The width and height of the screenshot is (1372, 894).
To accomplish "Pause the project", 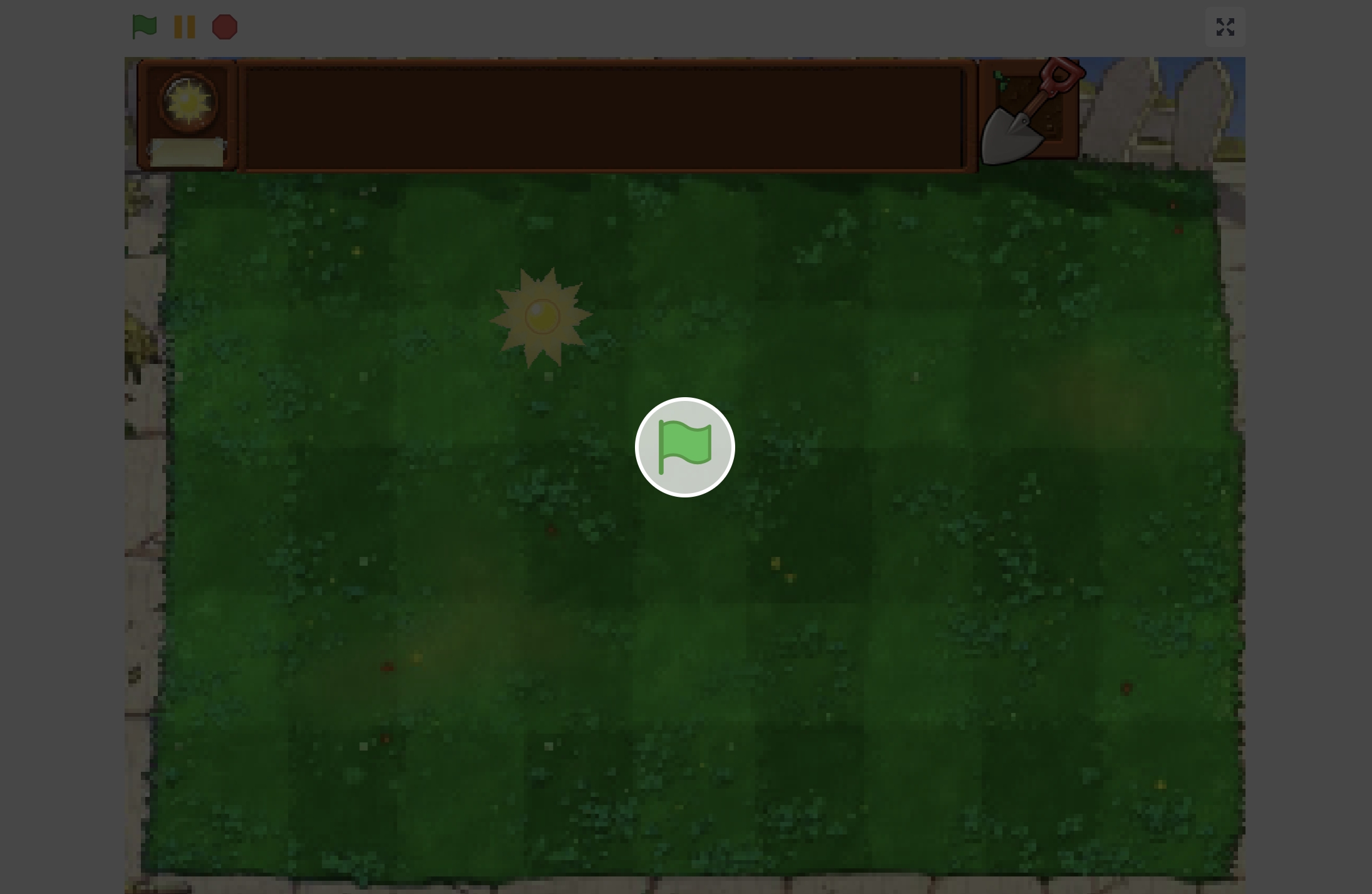I will [184, 27].
